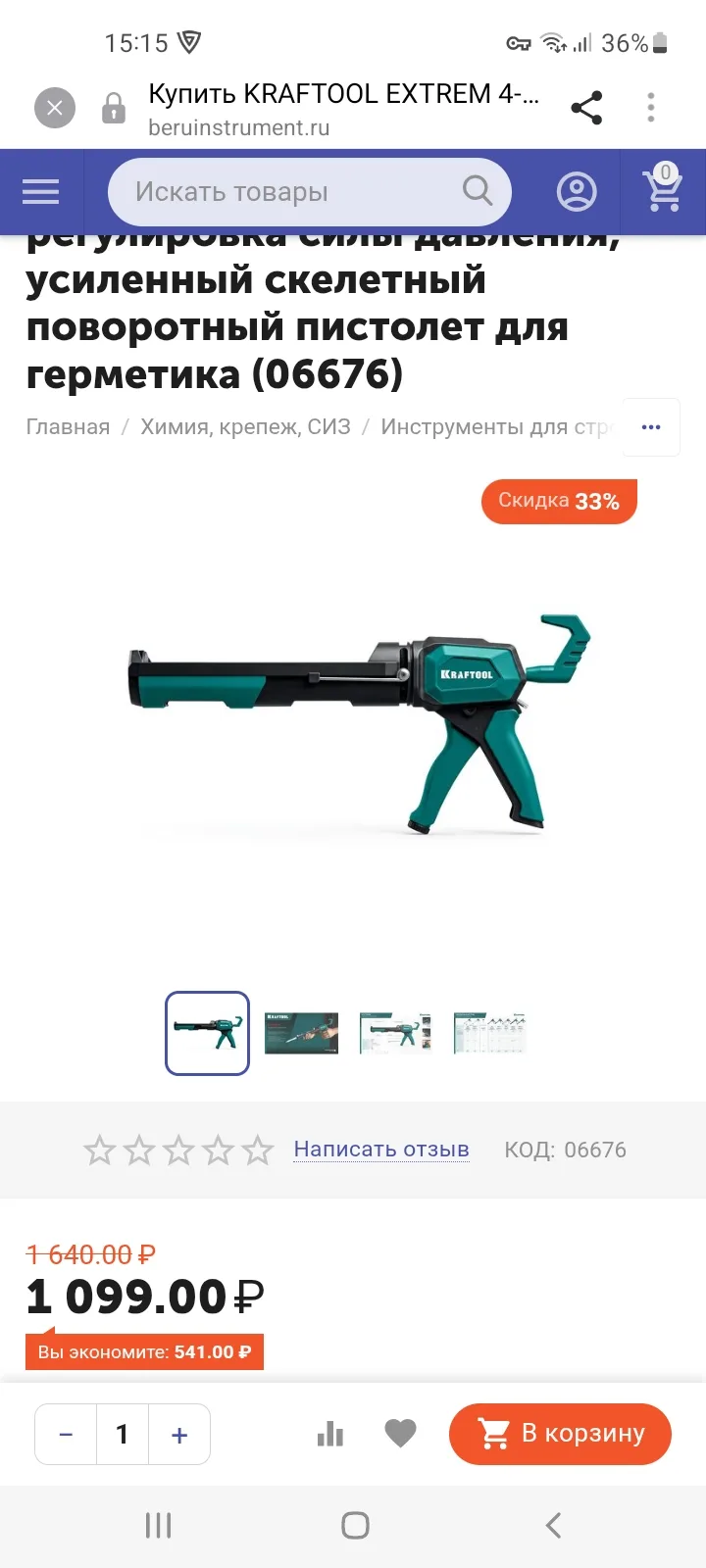706x1568 pixels.
Task: Open the user account profile icon
Action: pos(577,192)
